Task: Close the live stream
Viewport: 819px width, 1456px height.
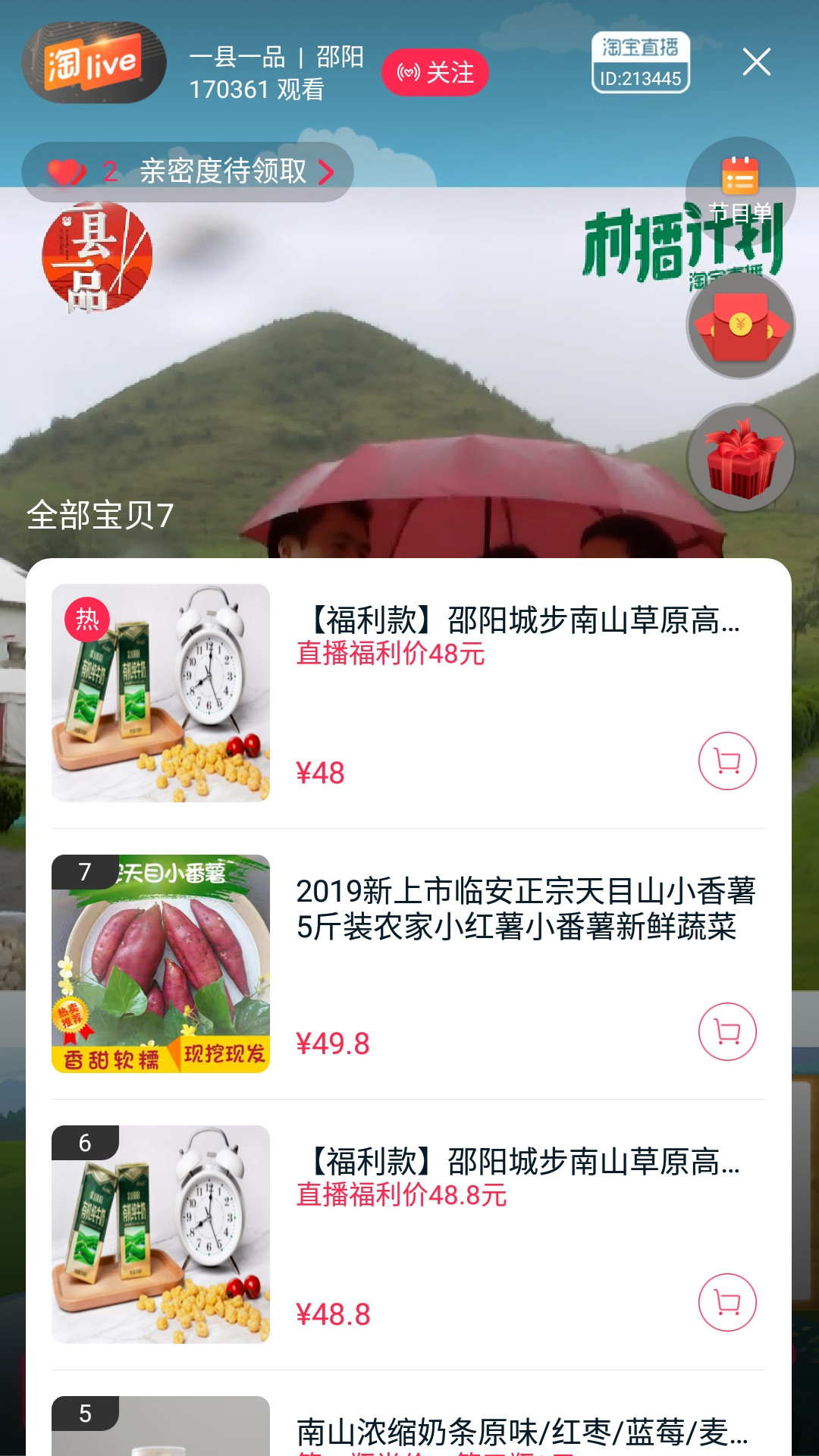Action: [756, 62]
